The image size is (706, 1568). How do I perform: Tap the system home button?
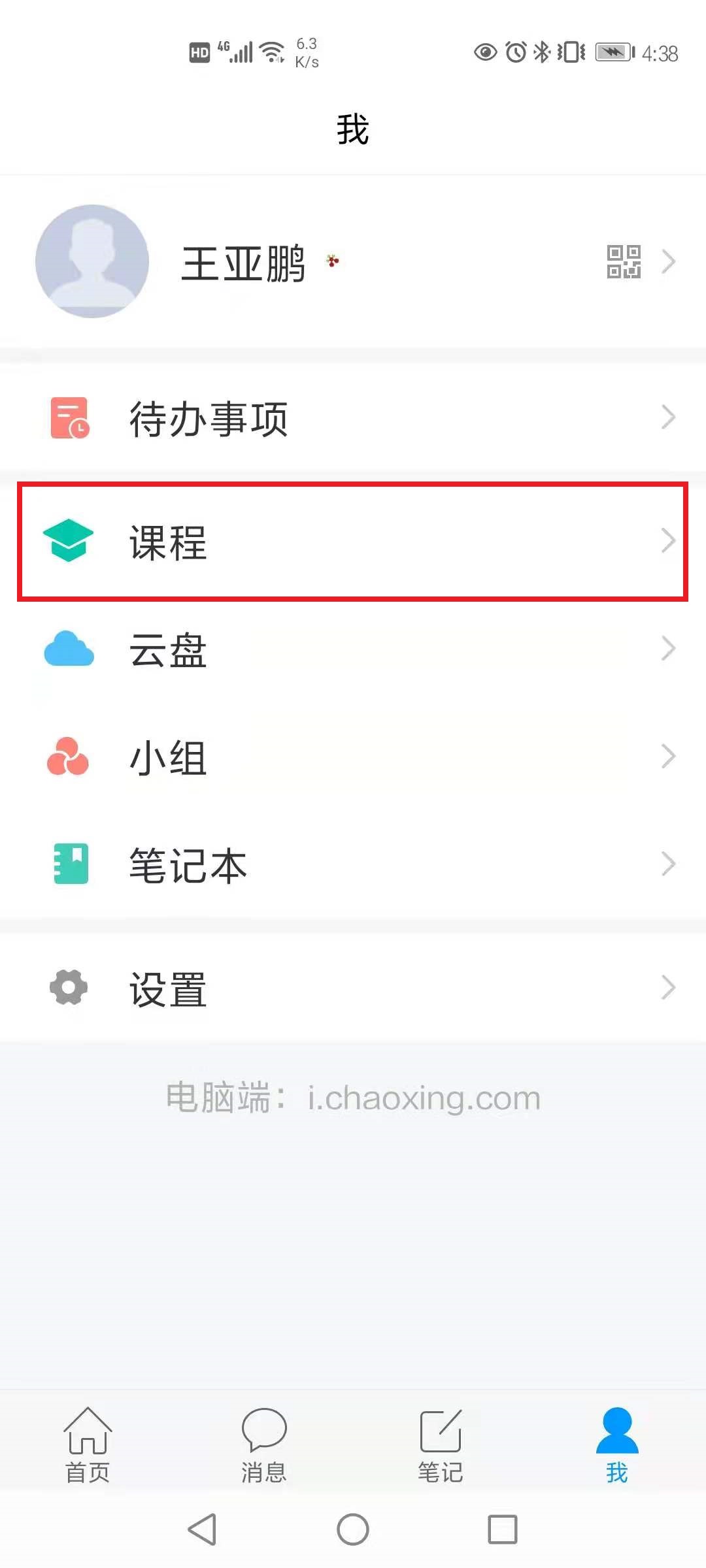click(353, 1529)
